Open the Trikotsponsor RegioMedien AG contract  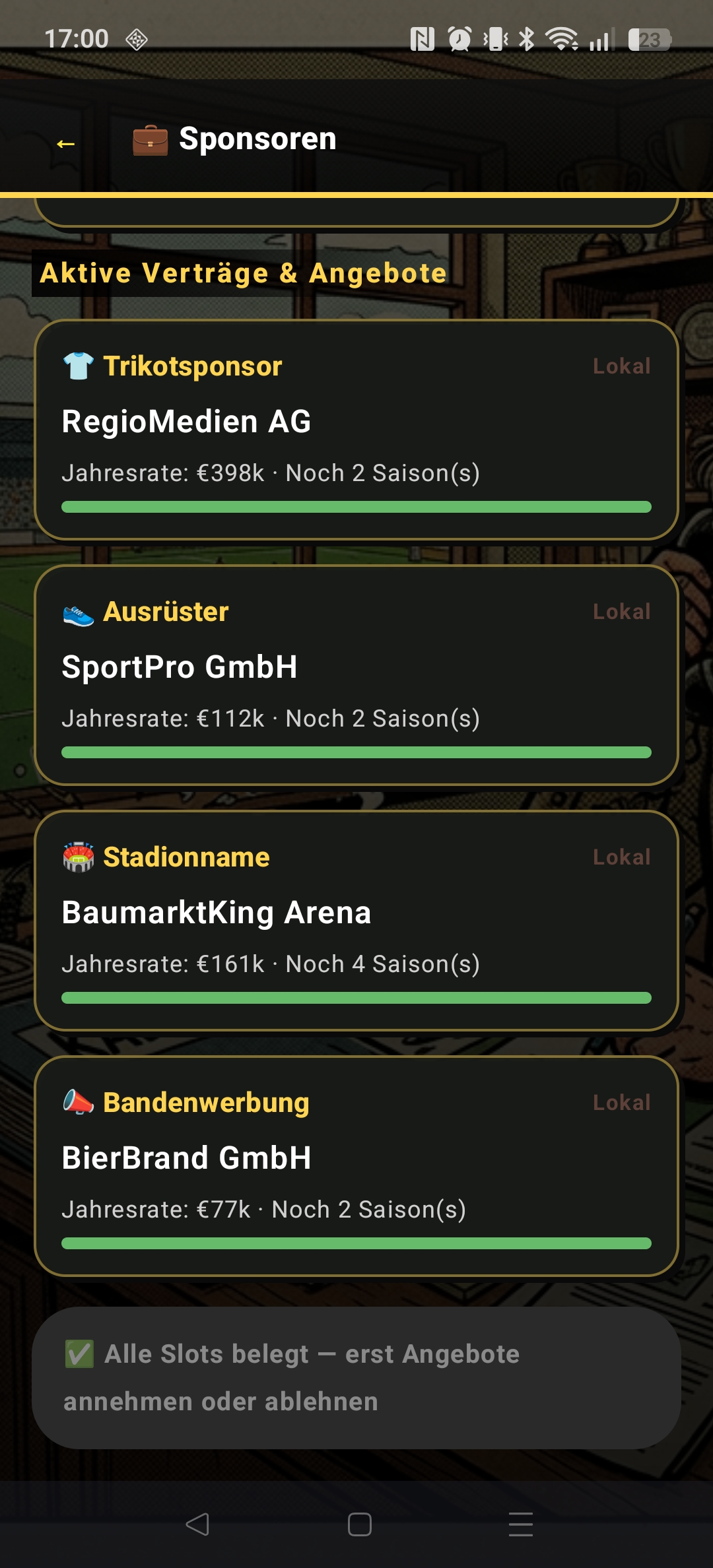click(356, 430)
